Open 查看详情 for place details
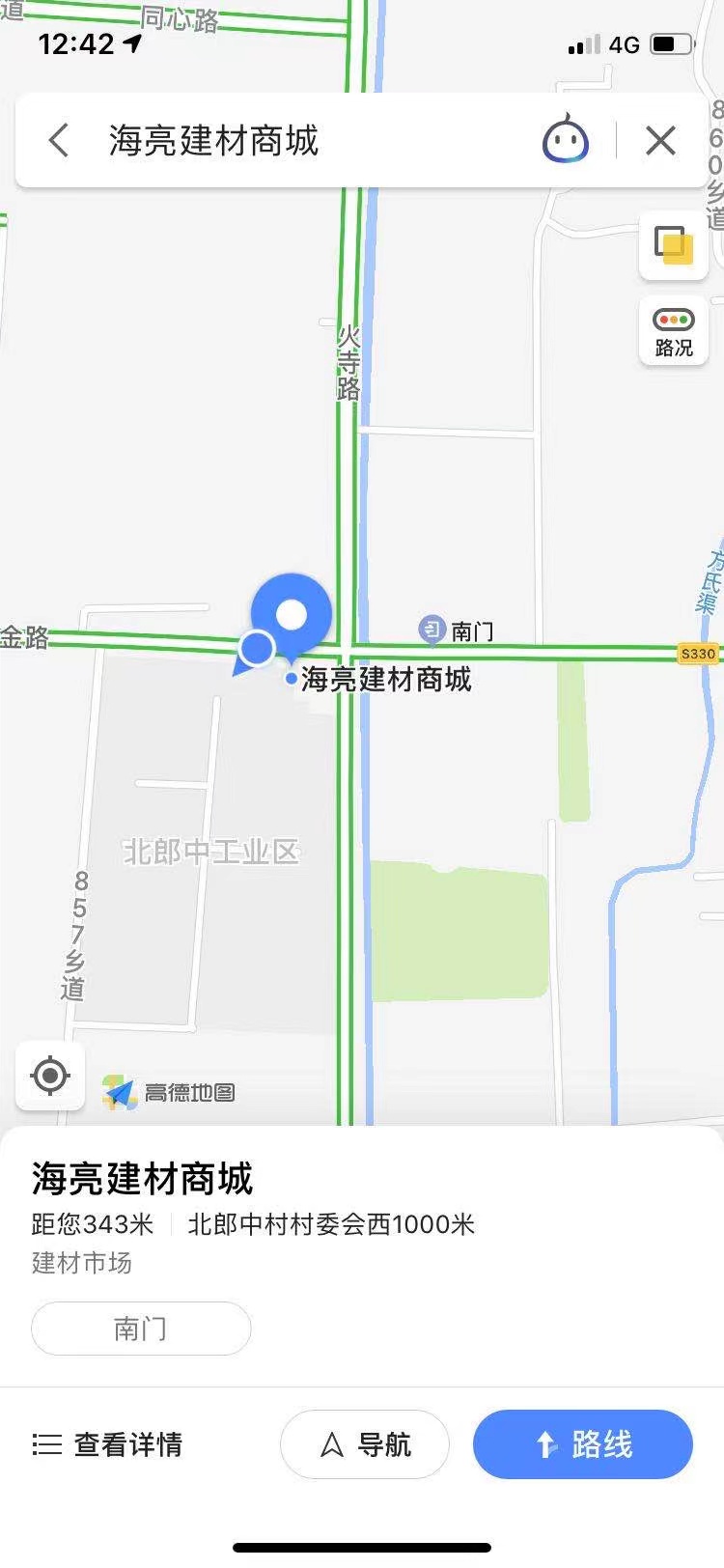The width and height of the screenshot is (724, 1568). [x=108, y=1444]
